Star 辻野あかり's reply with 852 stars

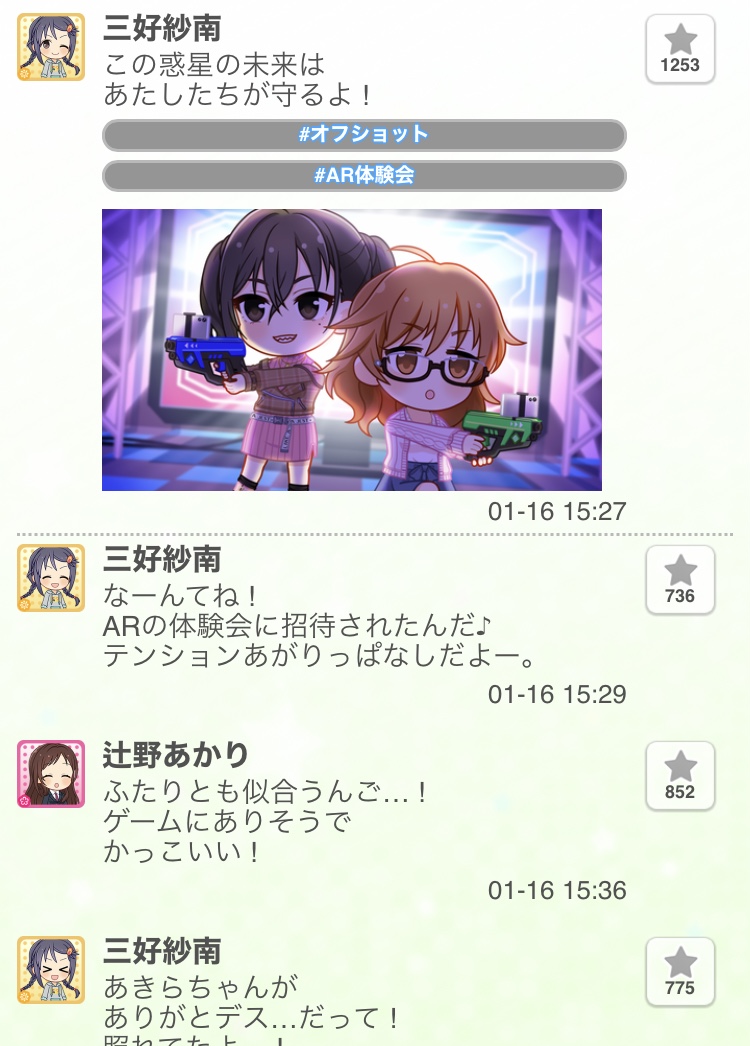(680, 775)
